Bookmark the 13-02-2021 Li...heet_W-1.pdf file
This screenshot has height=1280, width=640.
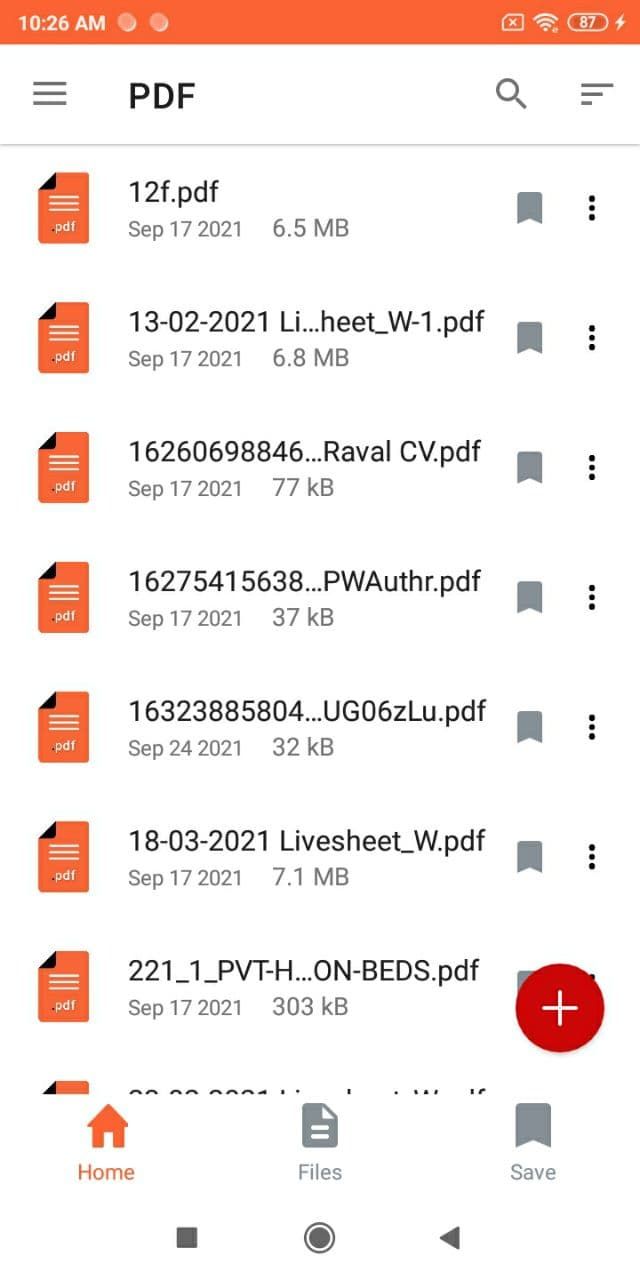tap(529, 338)
